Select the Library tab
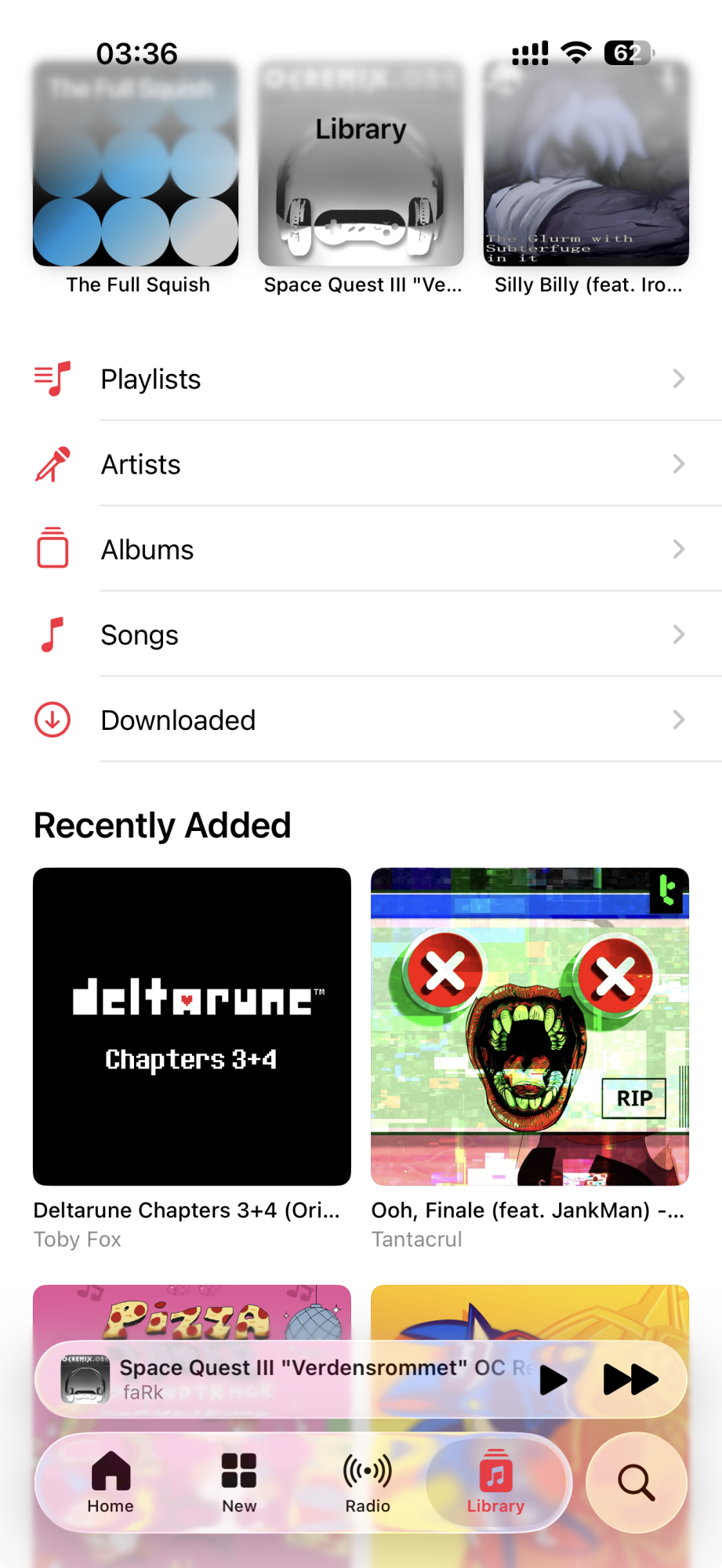The image size is (722, 1568). tap(495, 1482)
